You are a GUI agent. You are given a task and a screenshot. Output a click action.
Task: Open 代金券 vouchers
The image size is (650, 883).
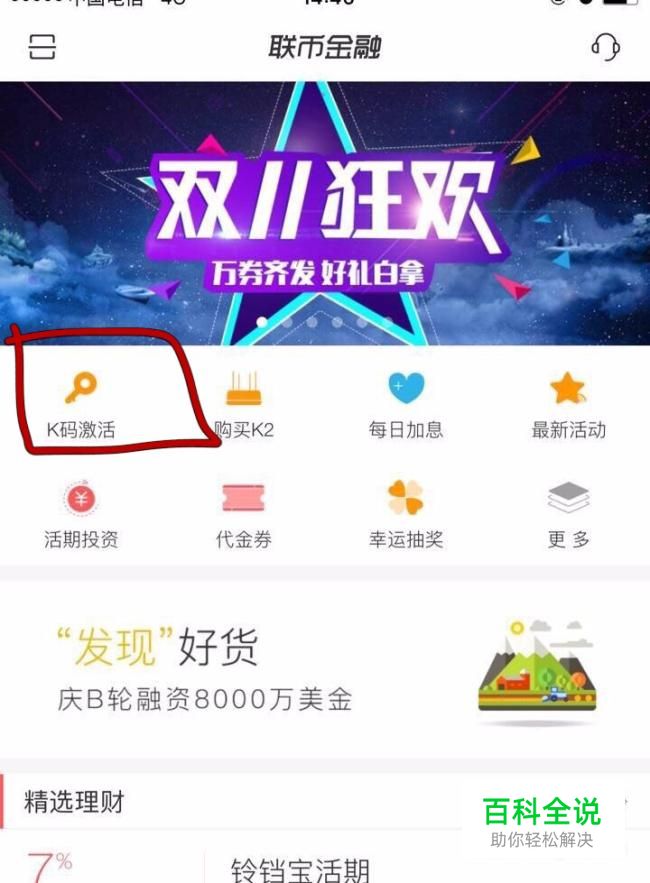[243, 515]
